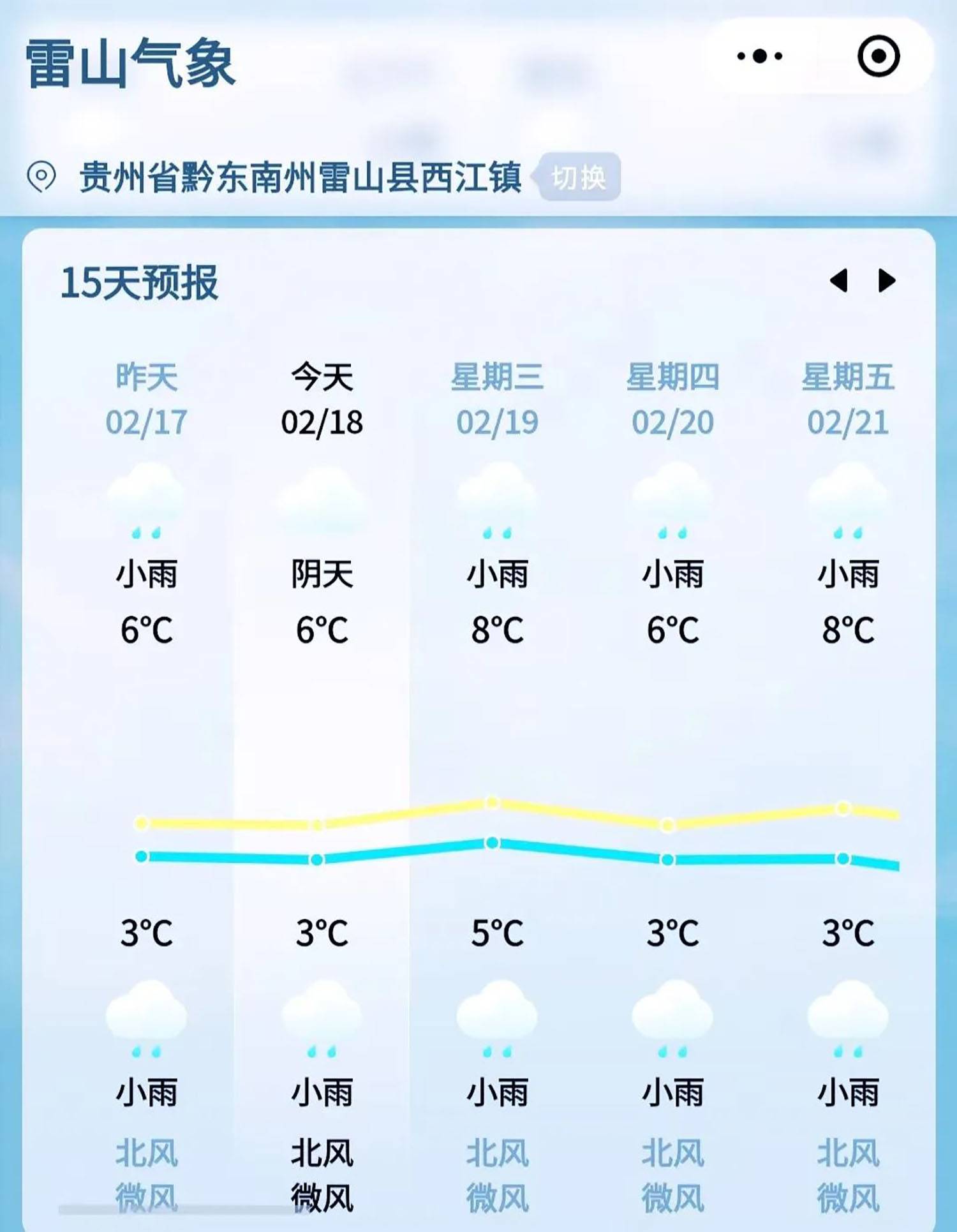Screen dimensions: 957x1232
Task: Show next days with the right arrow
Action: point(887,281)
